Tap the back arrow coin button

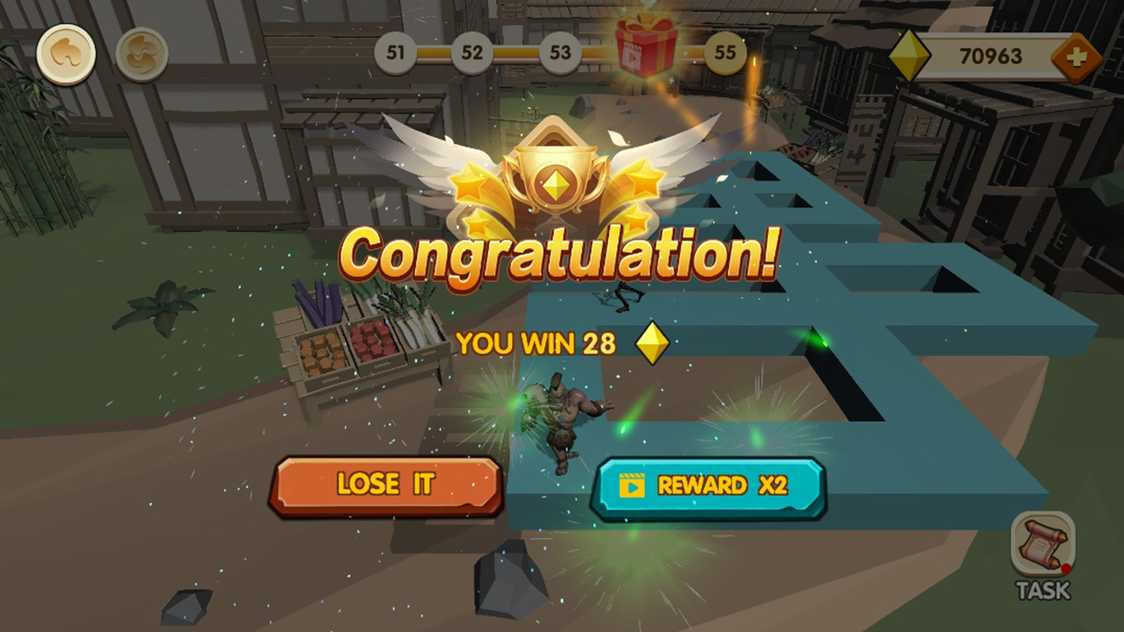pyautogui.click(x=66, y=54)
